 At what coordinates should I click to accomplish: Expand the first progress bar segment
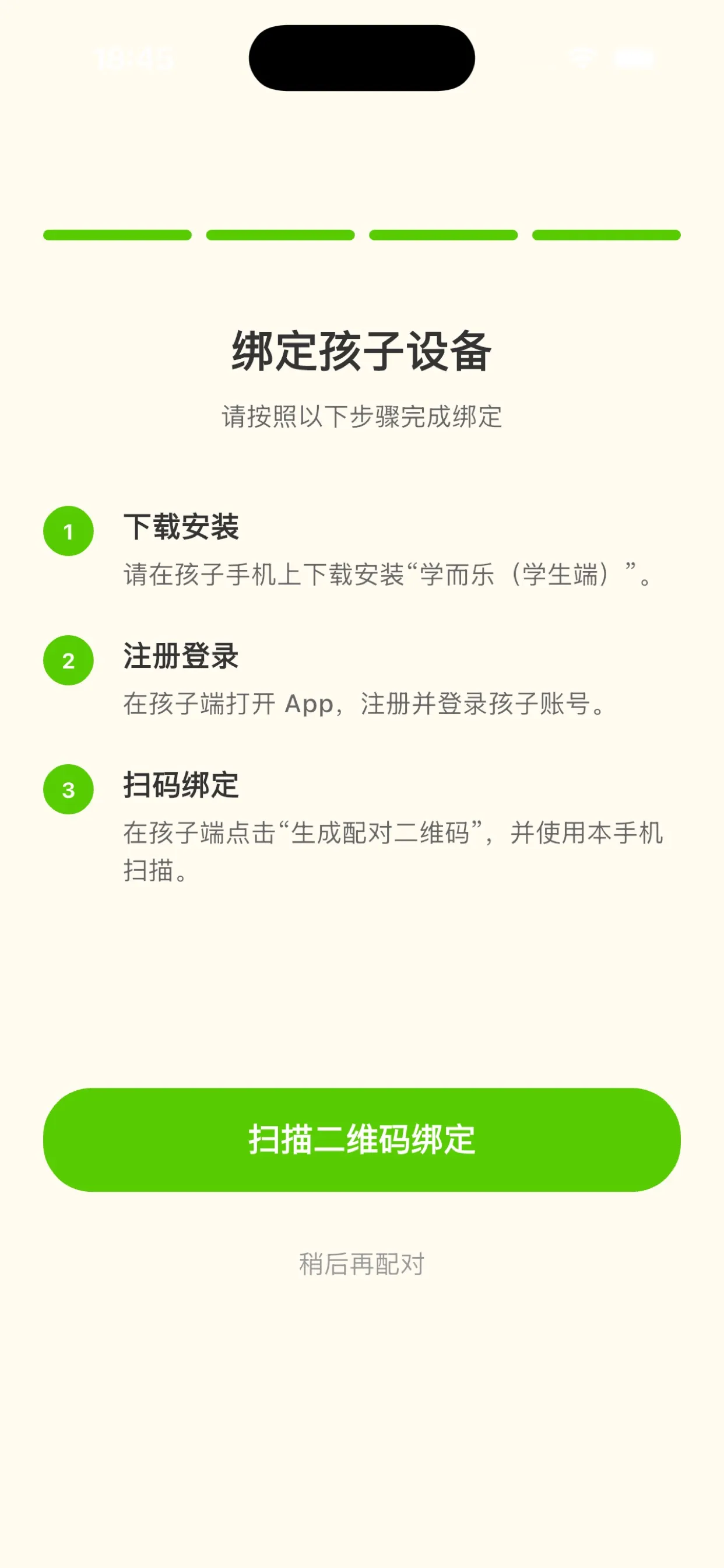click(117, 233)
